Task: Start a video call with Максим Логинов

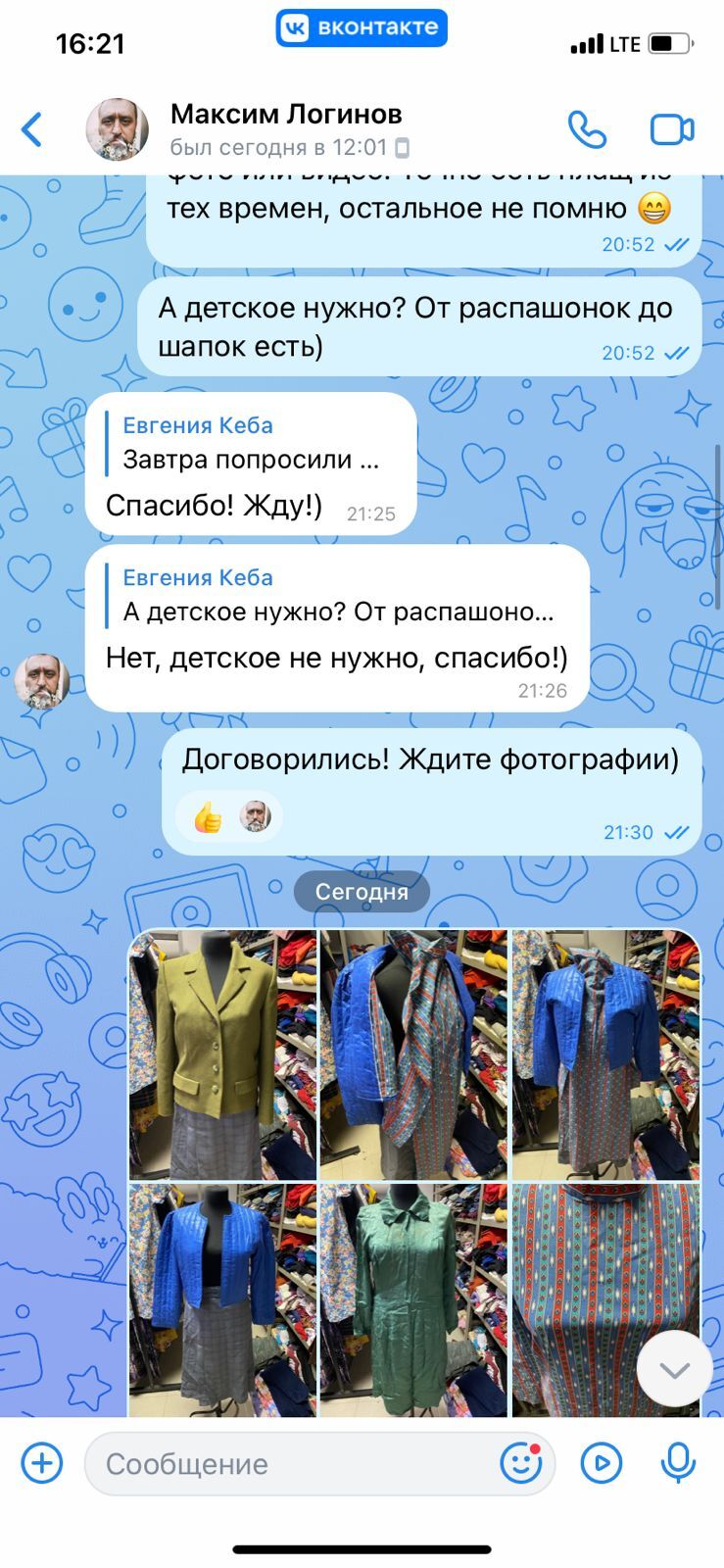Action: [x=672, y=129]
